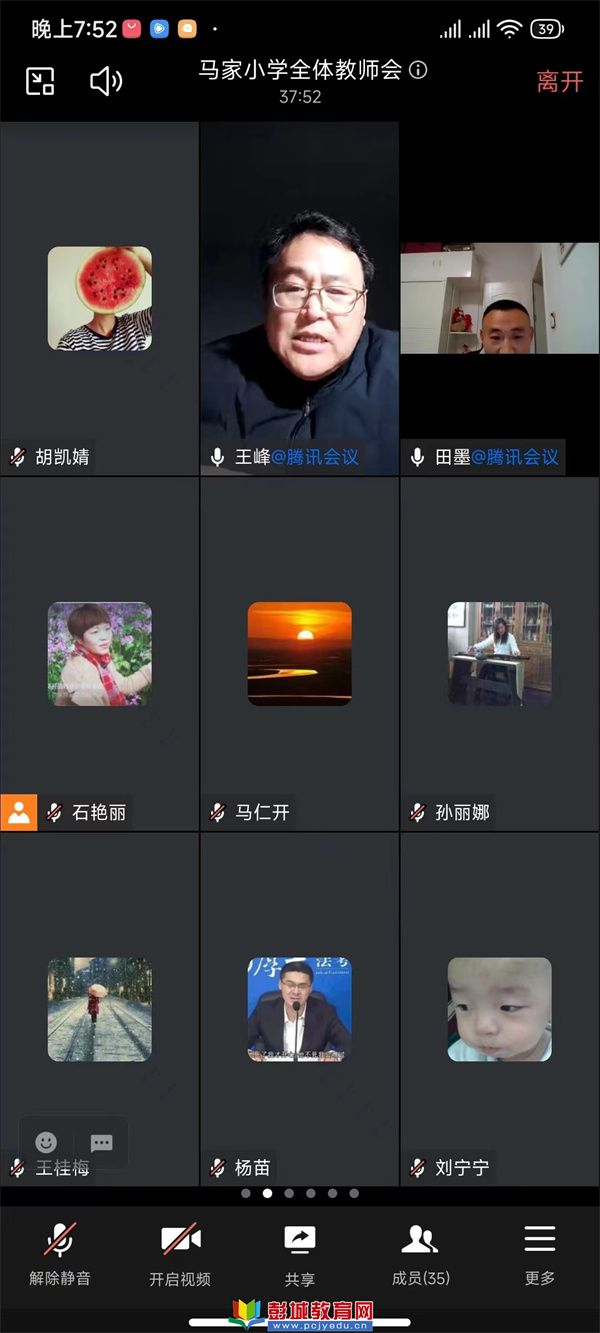Open the 更多 more menu
Viewport: 600px width, 1333px height.
[x=540, y=1252]
